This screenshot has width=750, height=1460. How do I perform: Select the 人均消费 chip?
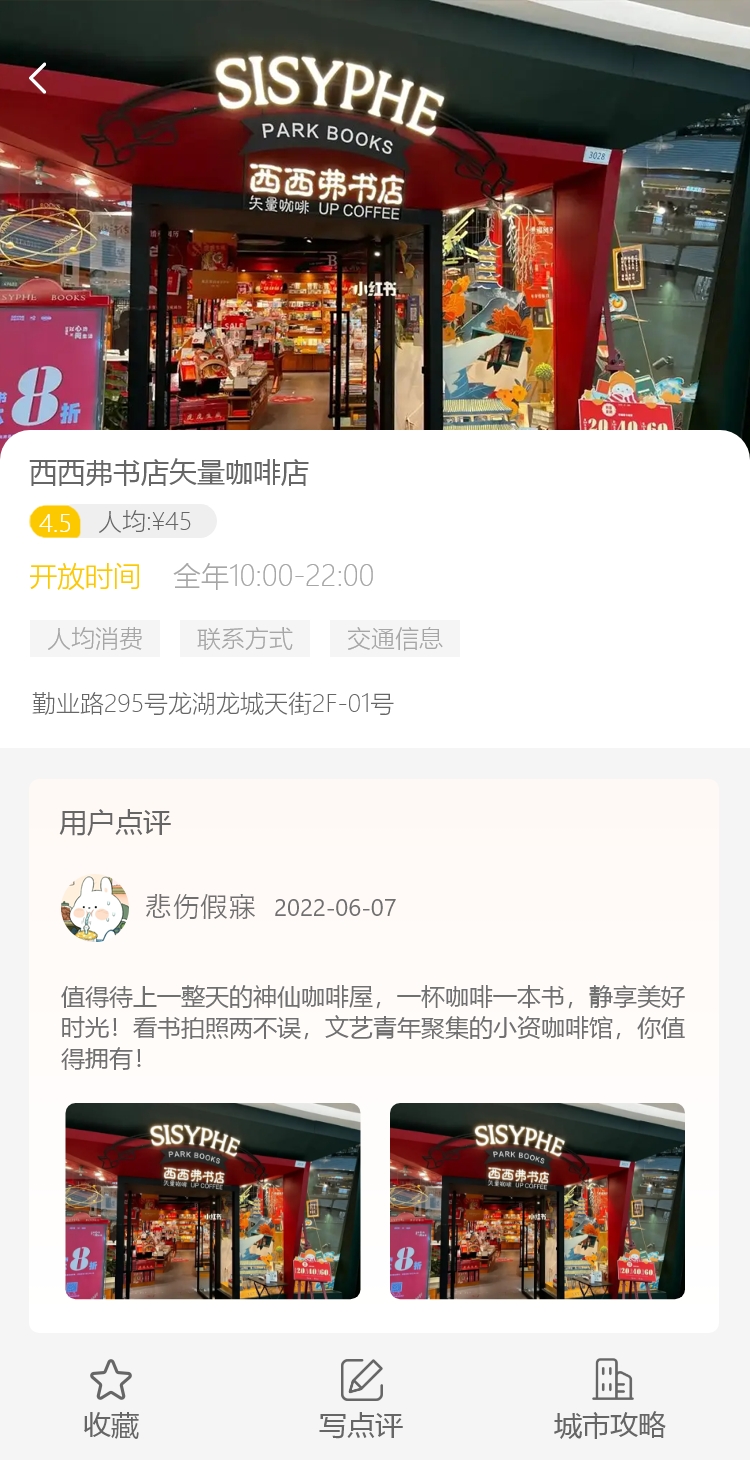(95, 639)
